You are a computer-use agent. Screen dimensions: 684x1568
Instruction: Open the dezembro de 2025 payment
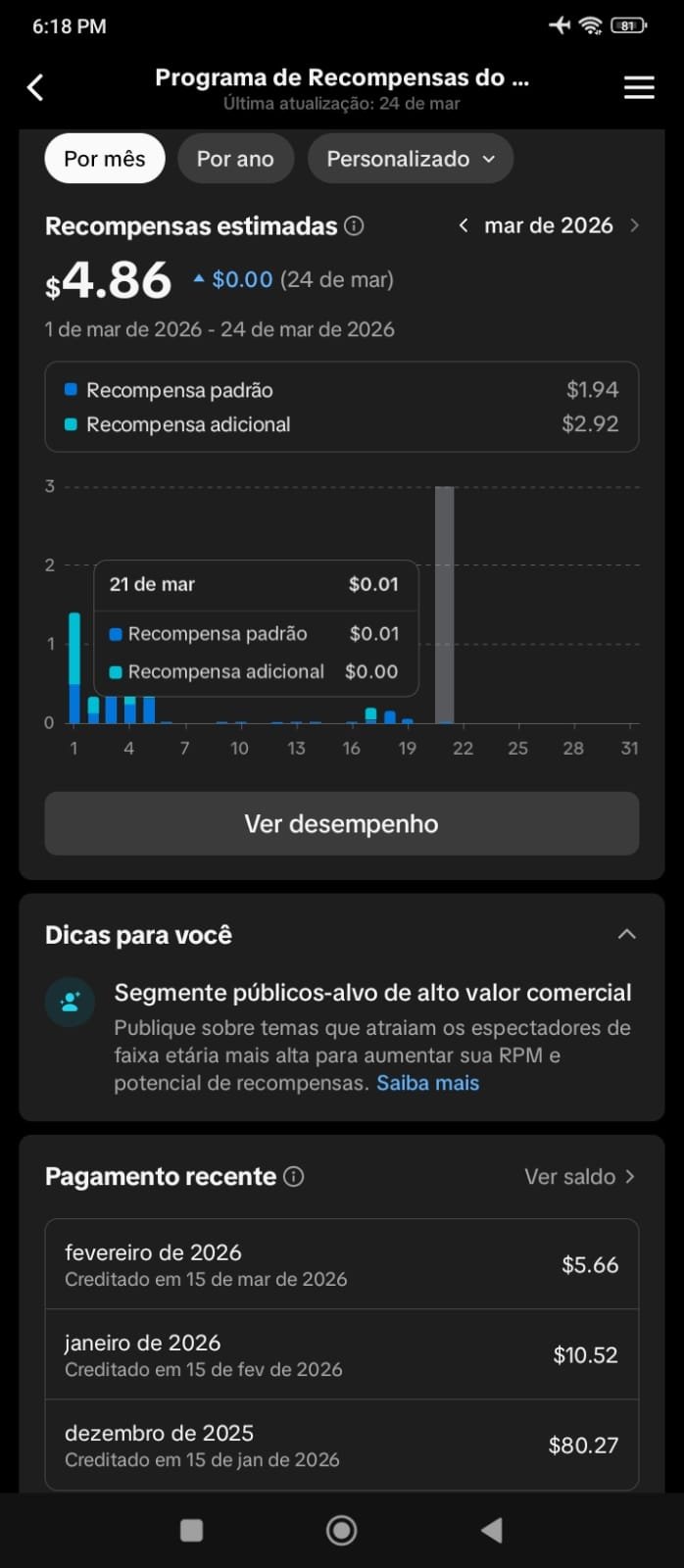click(341, 1445)
